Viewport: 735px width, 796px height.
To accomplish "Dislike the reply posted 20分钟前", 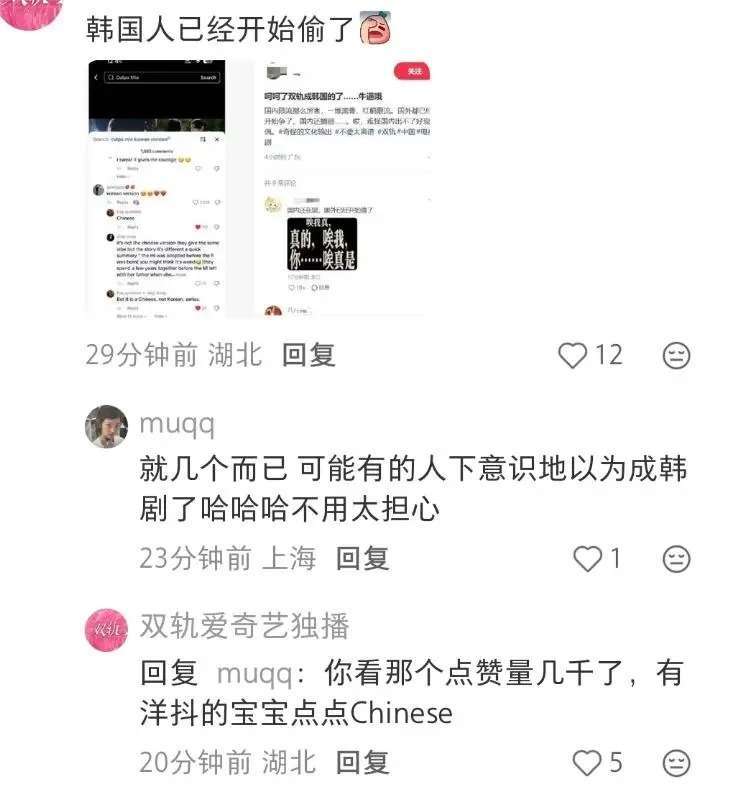I will tap(677, 762).
